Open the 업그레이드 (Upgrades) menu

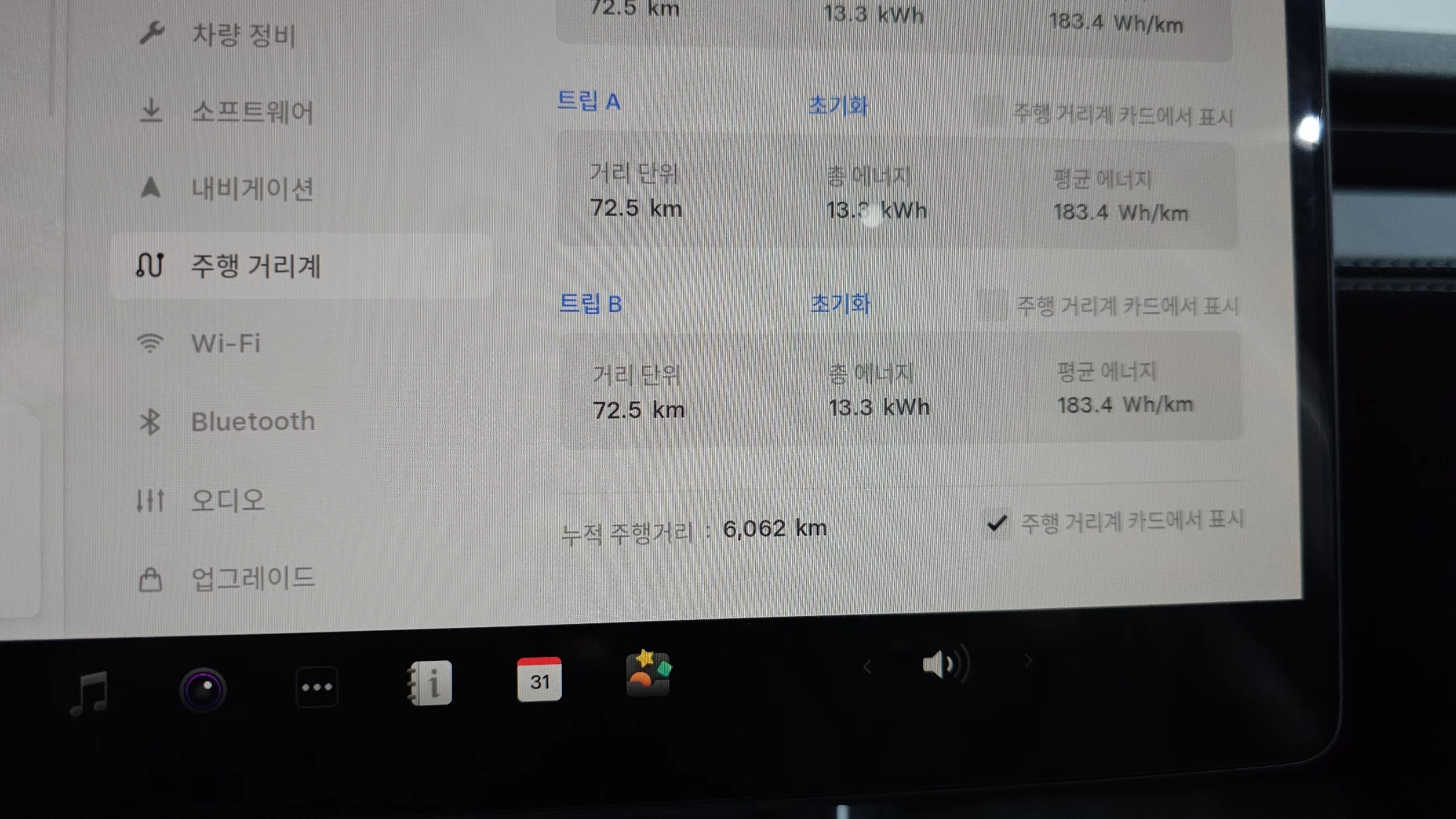252,579
